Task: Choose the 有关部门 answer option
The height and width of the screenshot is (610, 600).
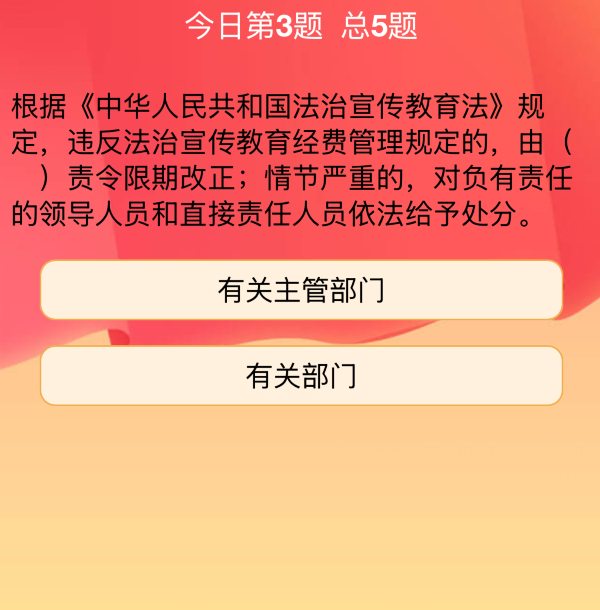Action: (x=301, y=376)
